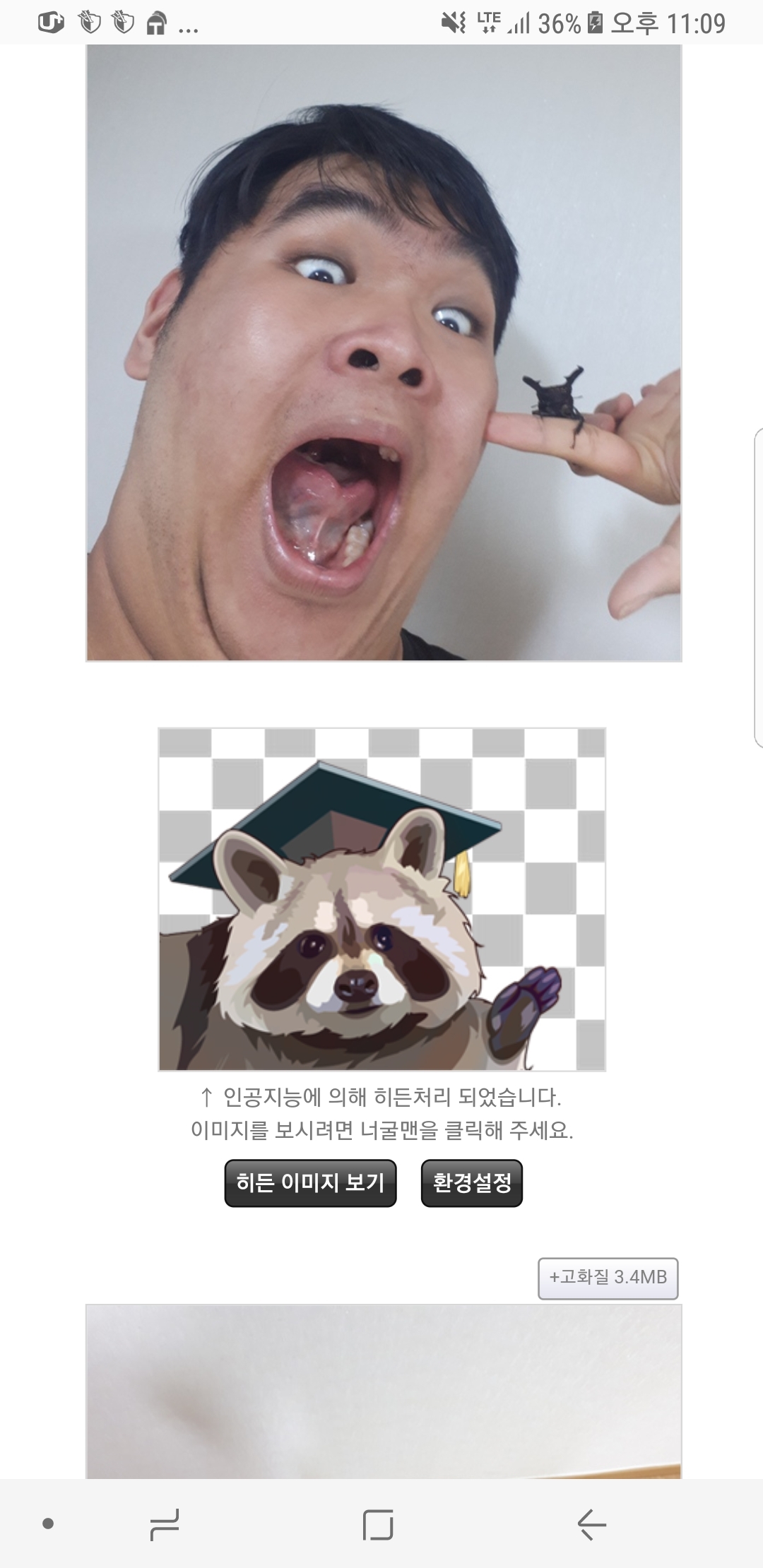The image size is (763, 1568).
Task: Open the recent apps button
Action: pyautogui.click(x=165, y=1524)
